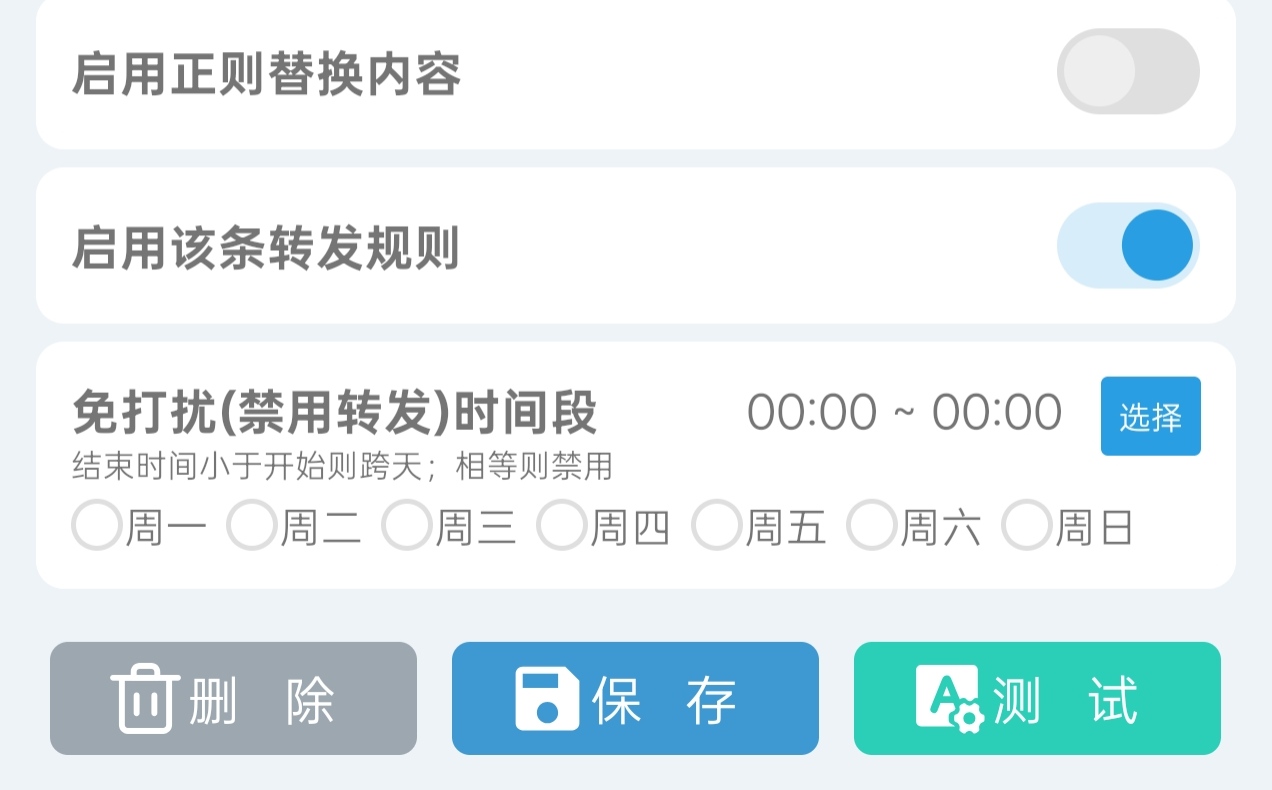Select the 周二 option

251,526
